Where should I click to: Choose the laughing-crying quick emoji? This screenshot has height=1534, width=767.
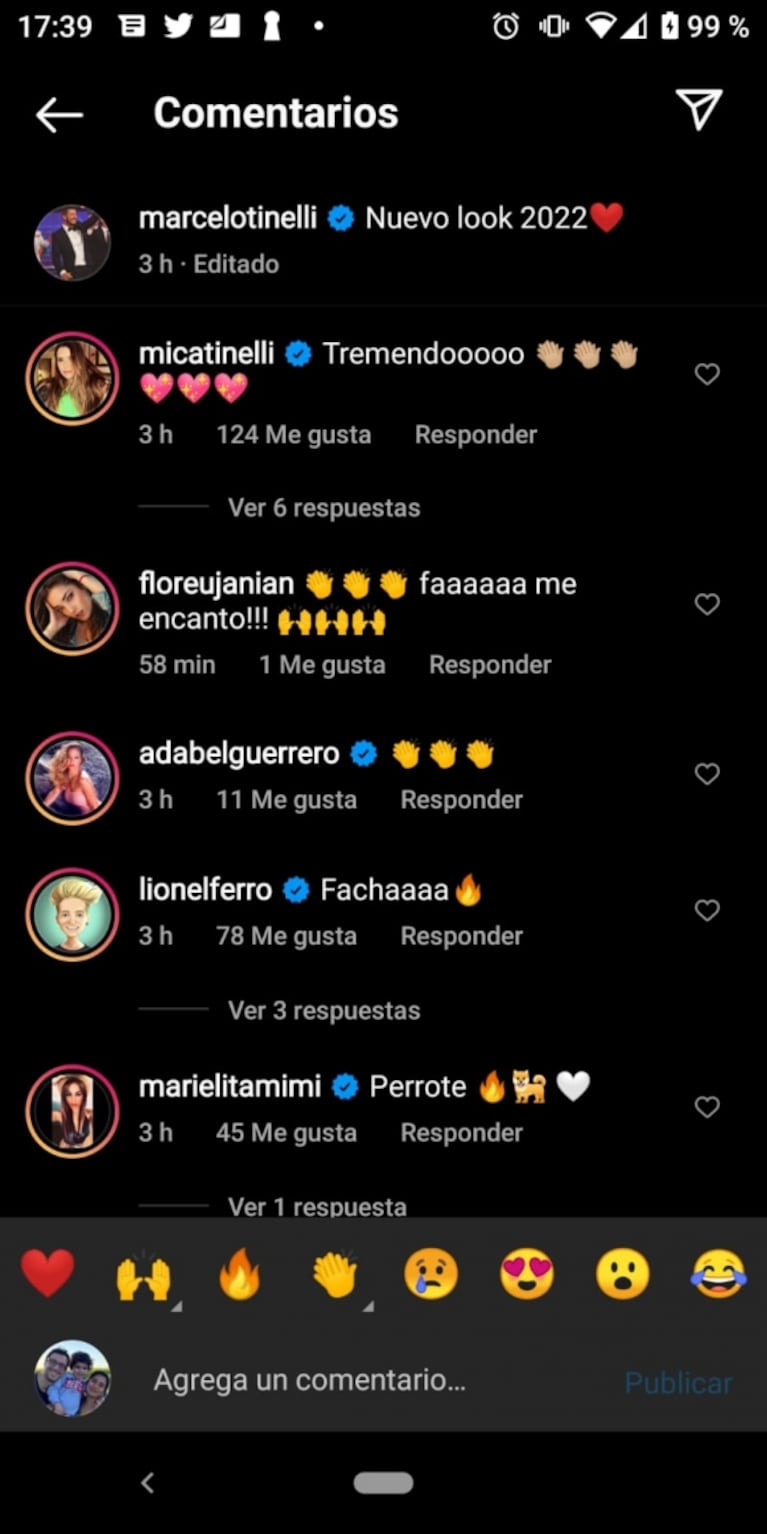(718, 1275)
